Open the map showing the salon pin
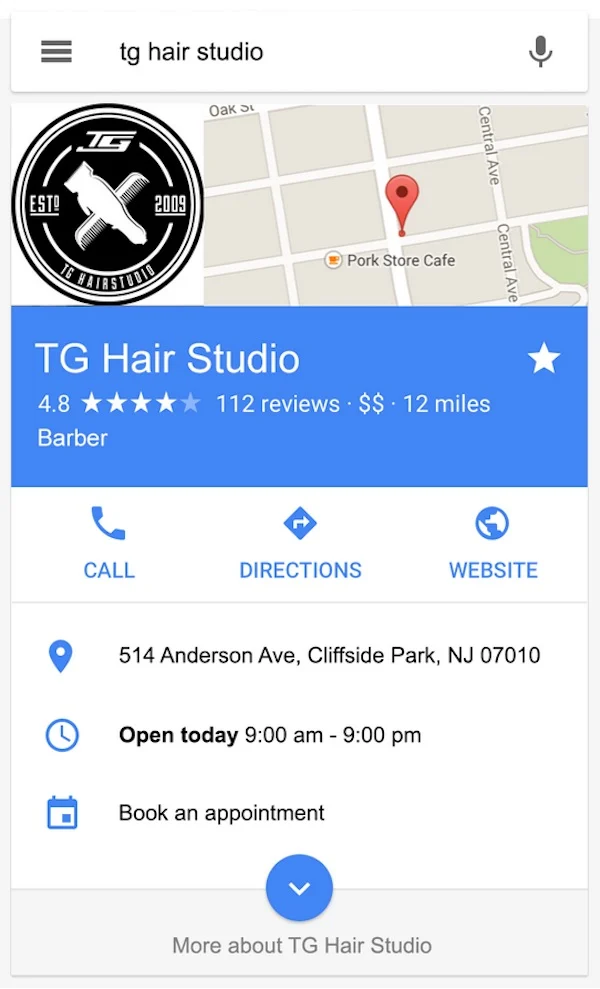 396,206
